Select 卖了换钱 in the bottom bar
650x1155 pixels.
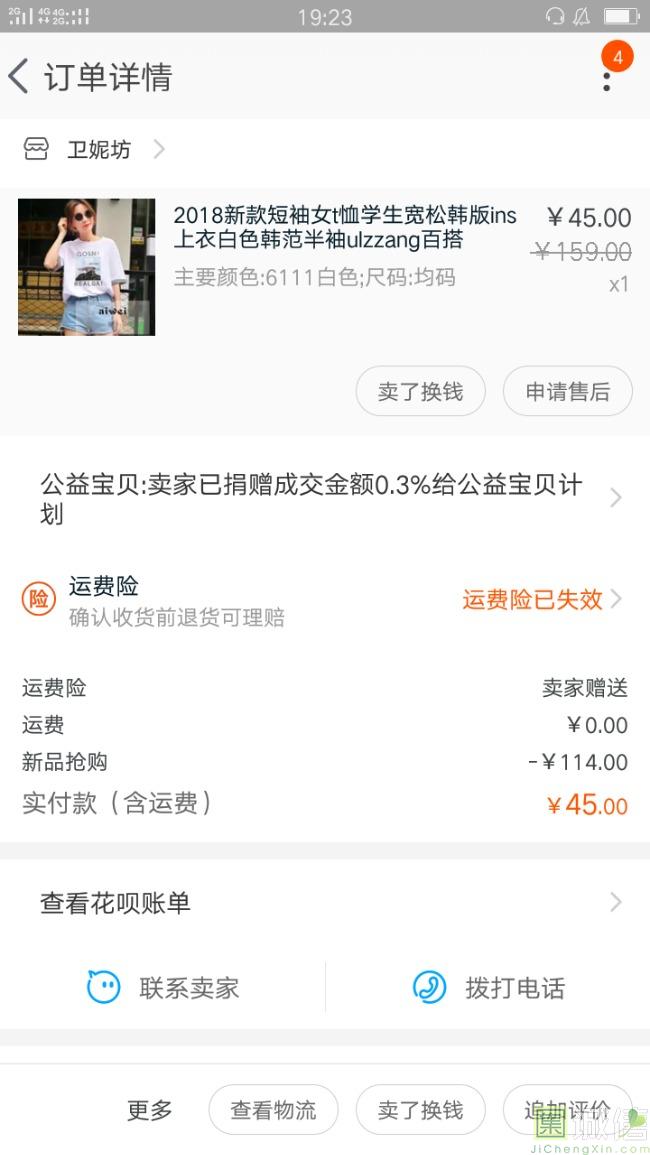tap(420, 1110)
